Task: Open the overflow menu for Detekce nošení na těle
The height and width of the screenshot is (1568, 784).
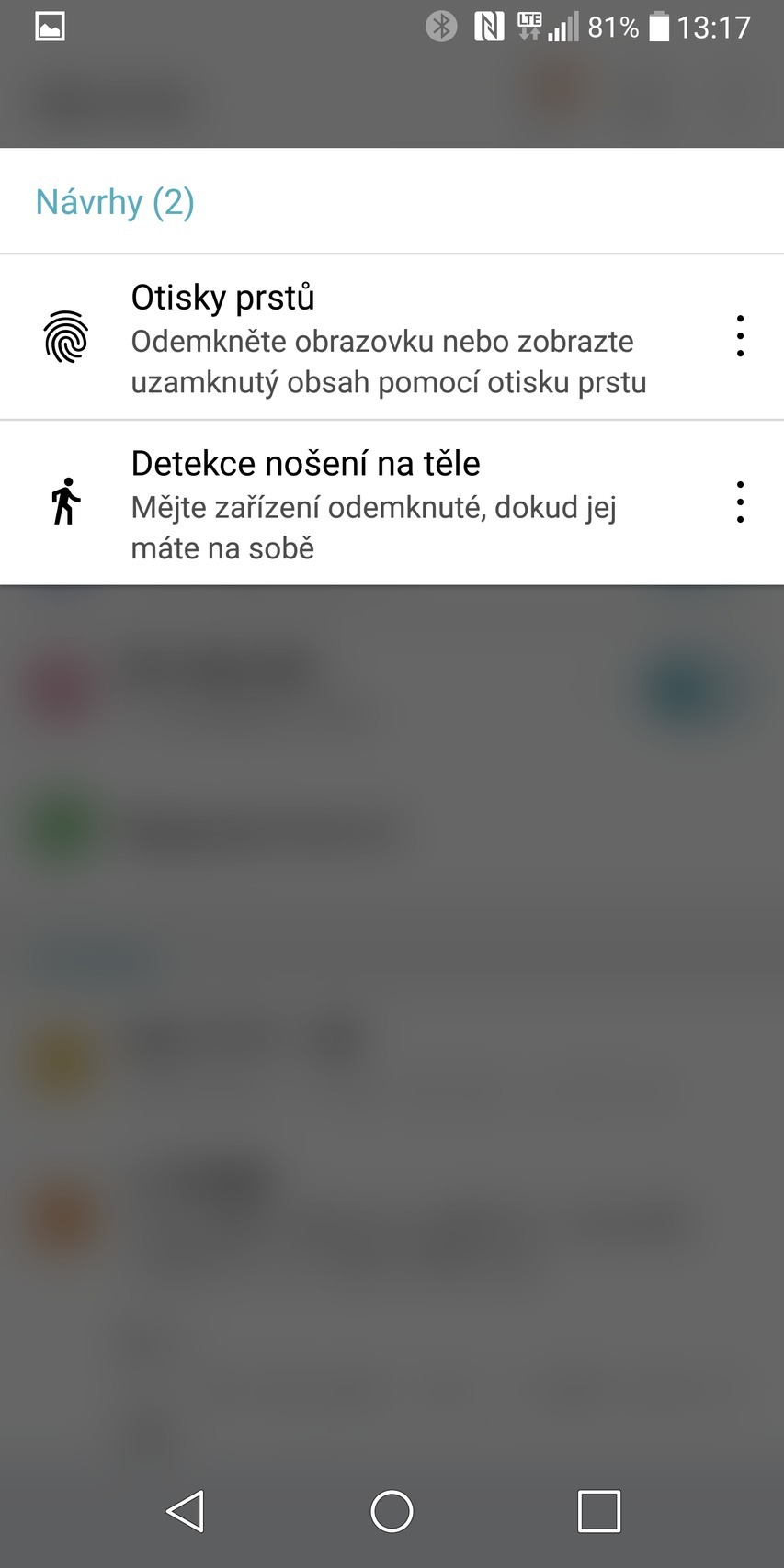Action: 741,502
